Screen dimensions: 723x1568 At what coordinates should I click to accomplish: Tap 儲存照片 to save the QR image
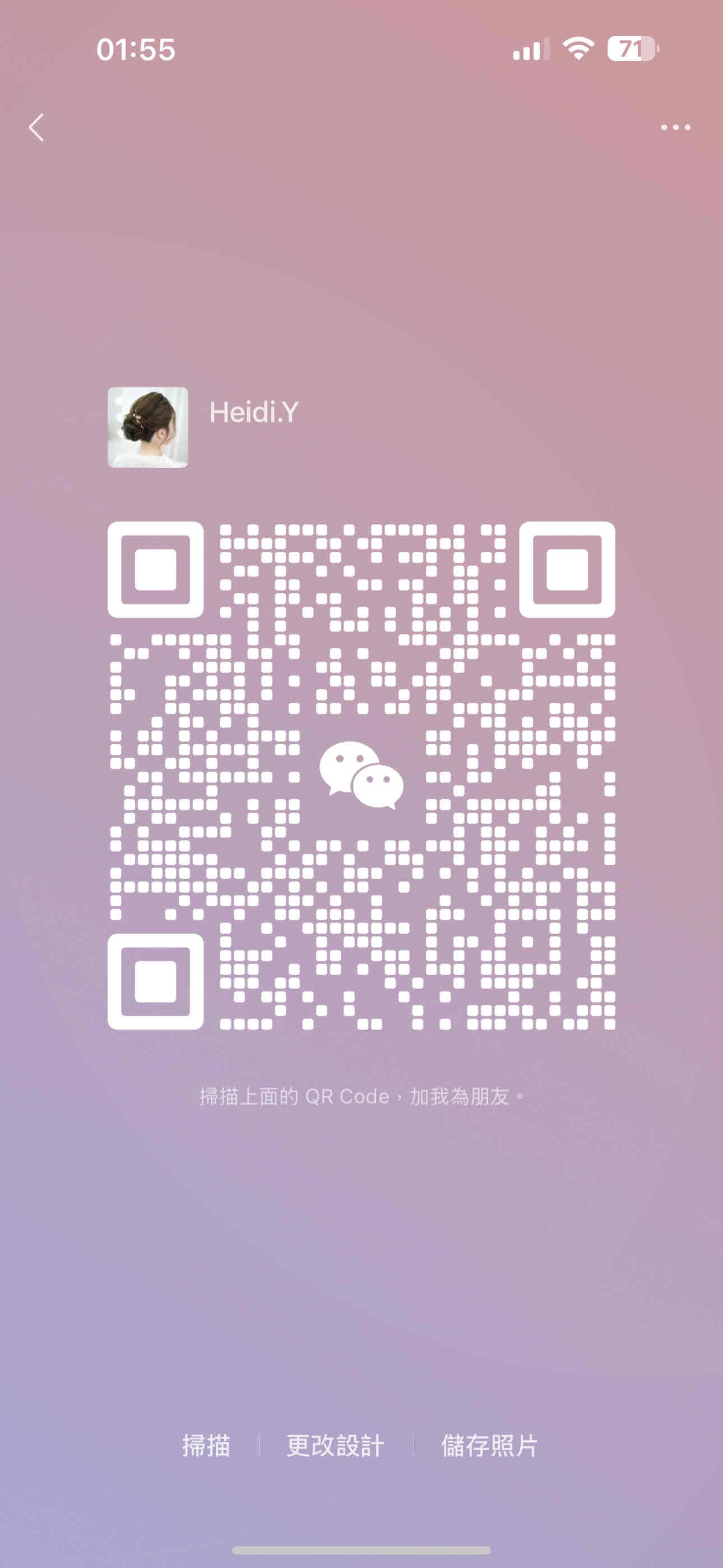[490, 1445]
